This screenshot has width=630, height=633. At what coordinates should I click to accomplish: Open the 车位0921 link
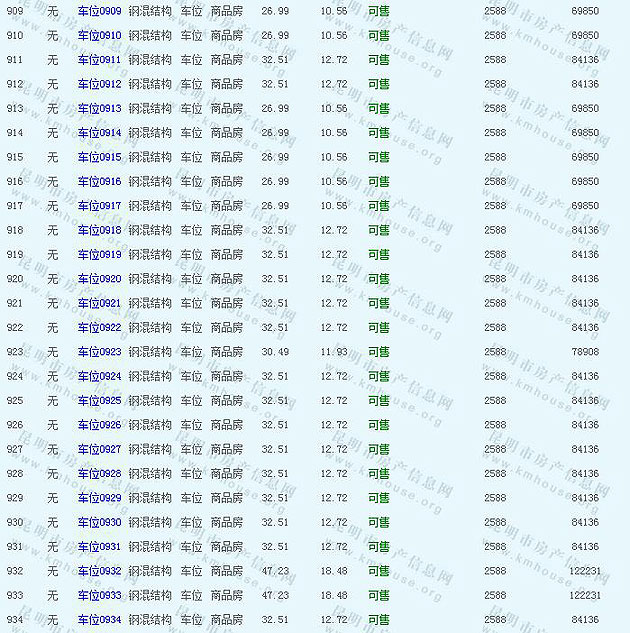coord(99,303)
